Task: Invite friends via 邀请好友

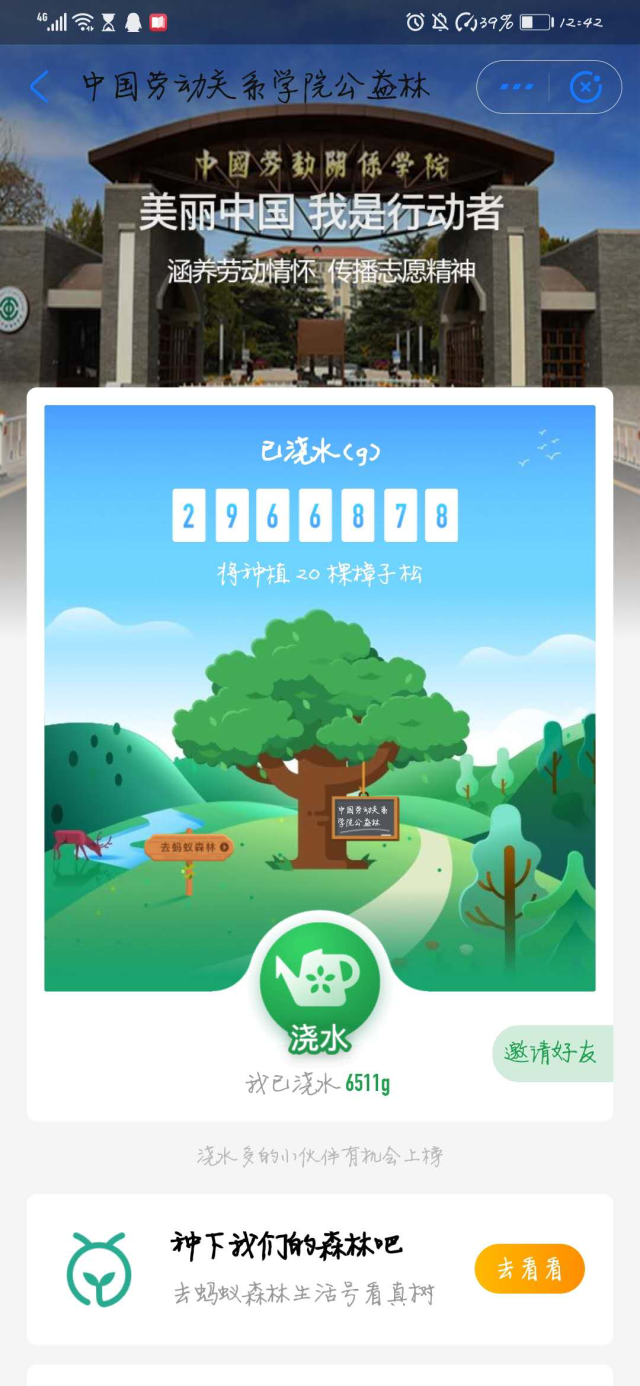Action: pyautogui.click(x=552, y=1052)
